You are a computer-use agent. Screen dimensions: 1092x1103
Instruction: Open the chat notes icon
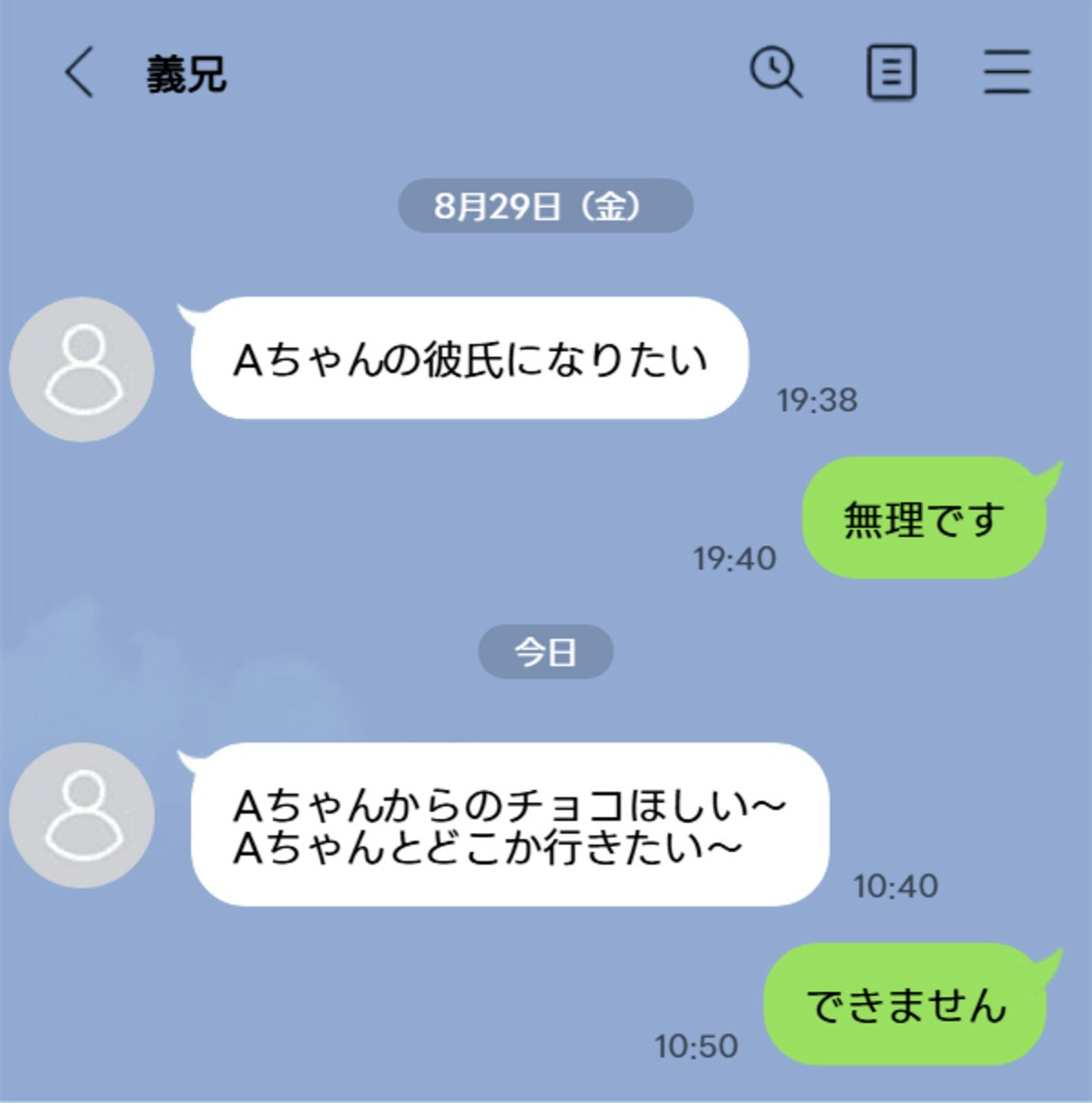[x=890, y=72]
